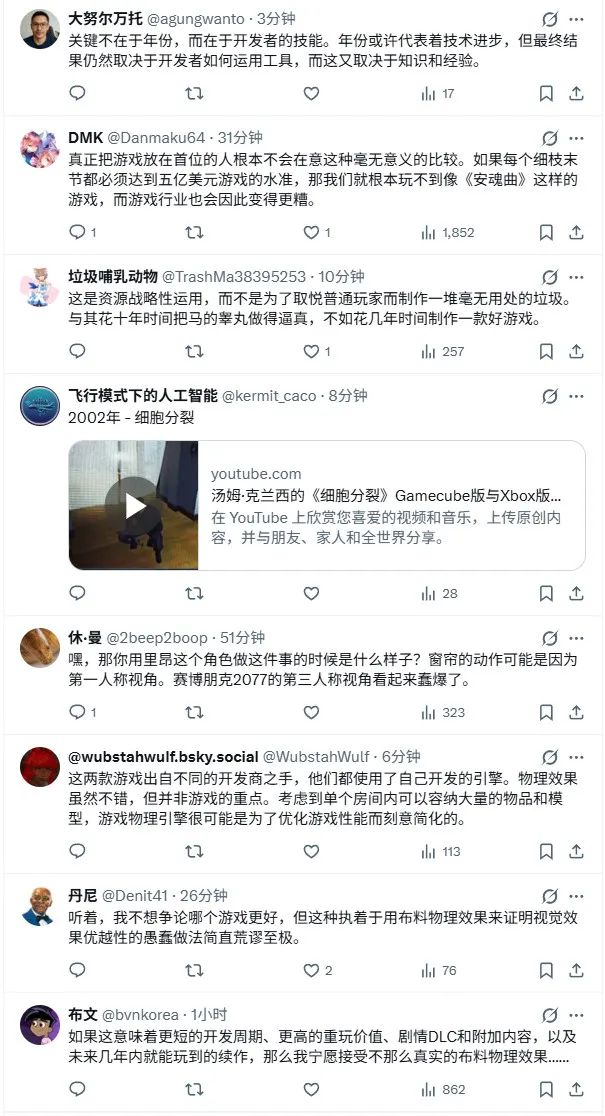Open 丹尼's profile avatar

[x=40, y=905]
